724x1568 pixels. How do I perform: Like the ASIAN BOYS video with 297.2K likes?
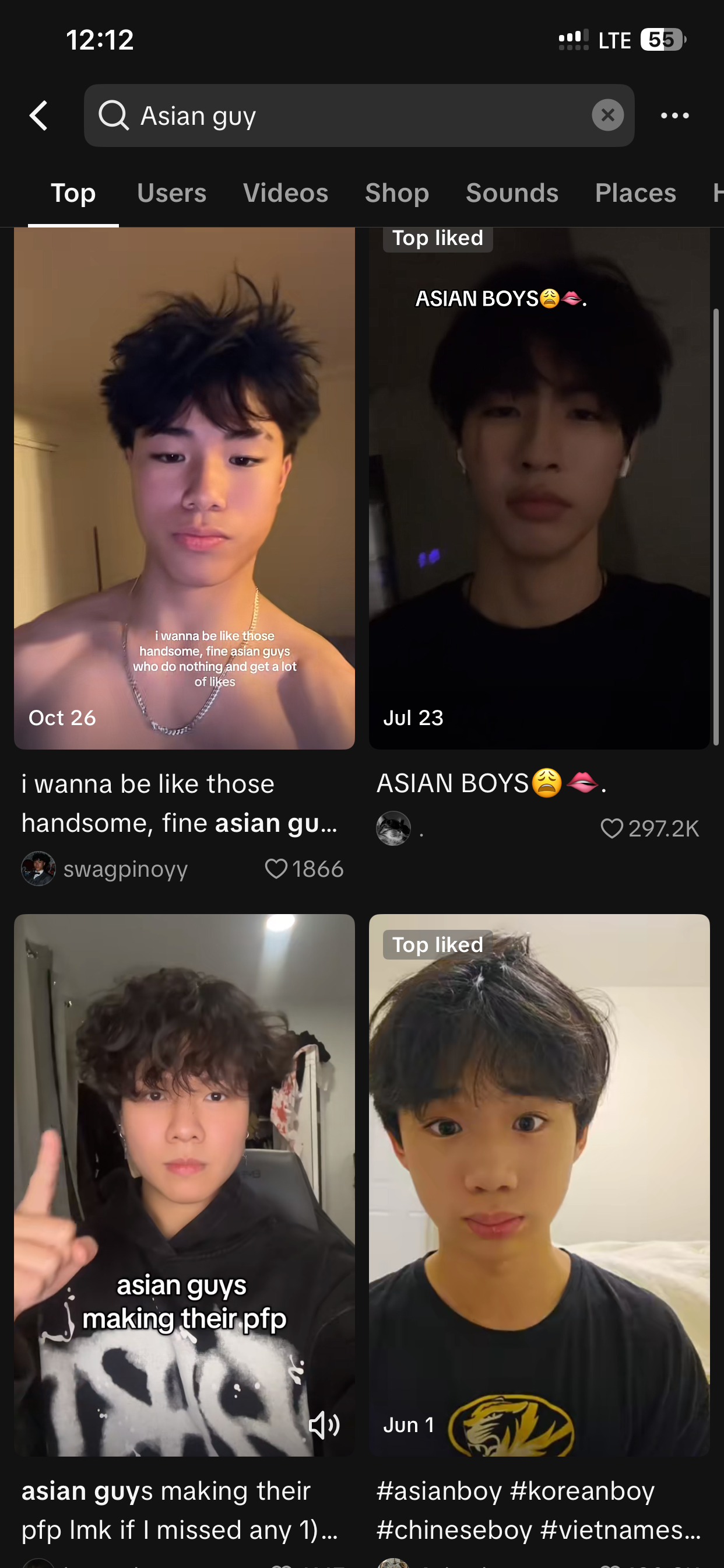coord(611,828)
